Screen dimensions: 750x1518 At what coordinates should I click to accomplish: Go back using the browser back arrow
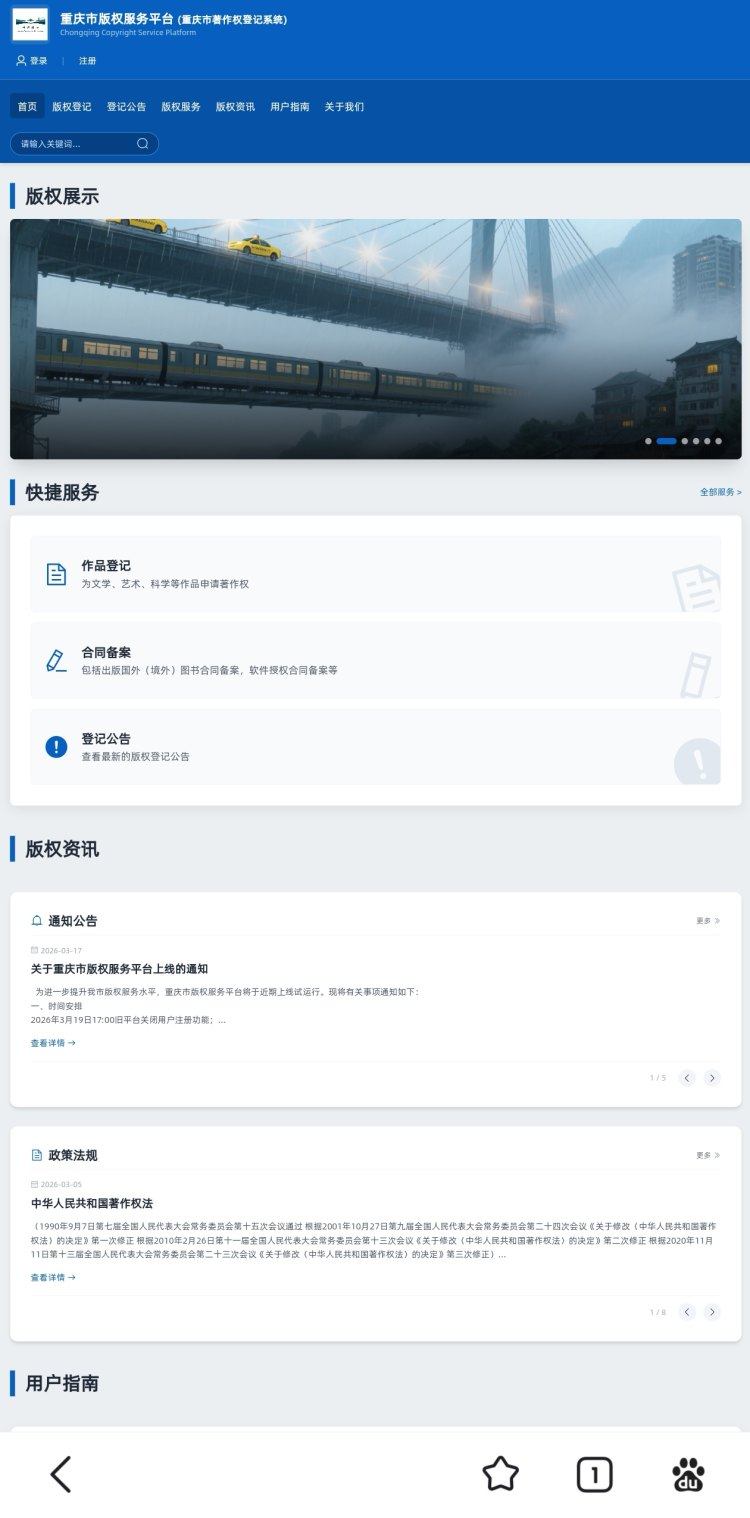tap(61, 1474)
